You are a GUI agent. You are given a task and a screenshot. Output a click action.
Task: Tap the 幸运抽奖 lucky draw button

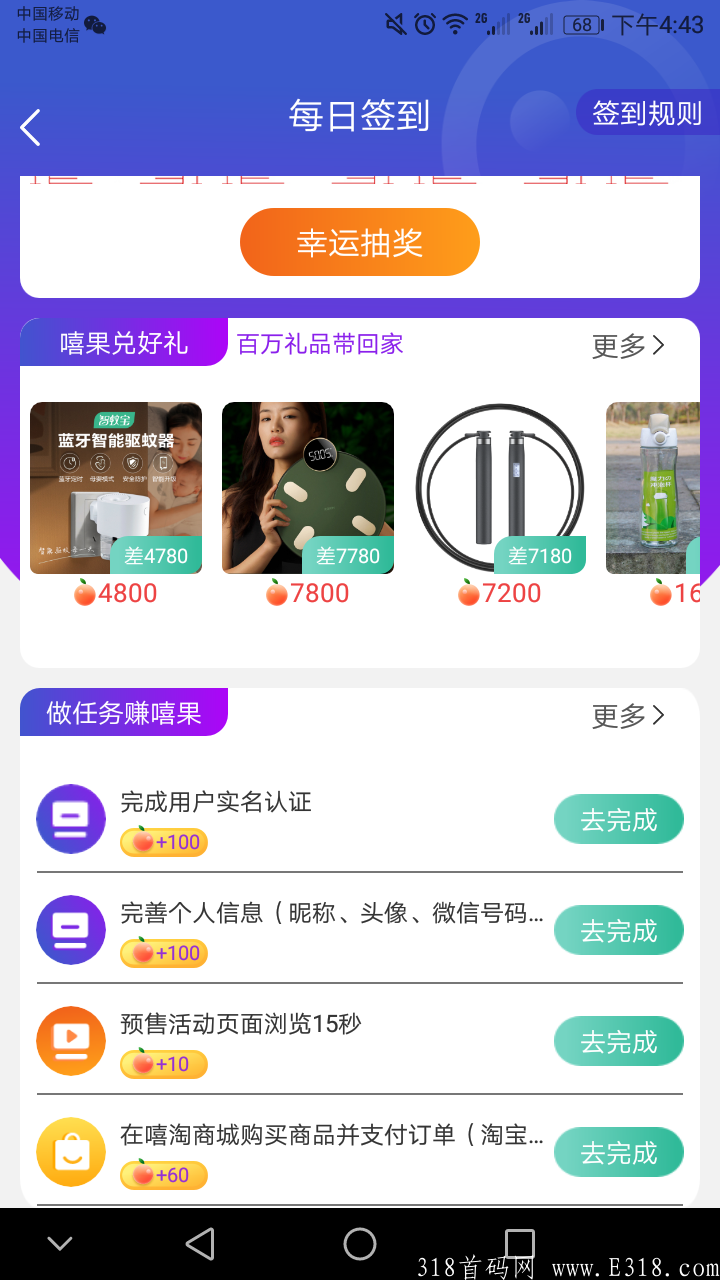point(360,241)
